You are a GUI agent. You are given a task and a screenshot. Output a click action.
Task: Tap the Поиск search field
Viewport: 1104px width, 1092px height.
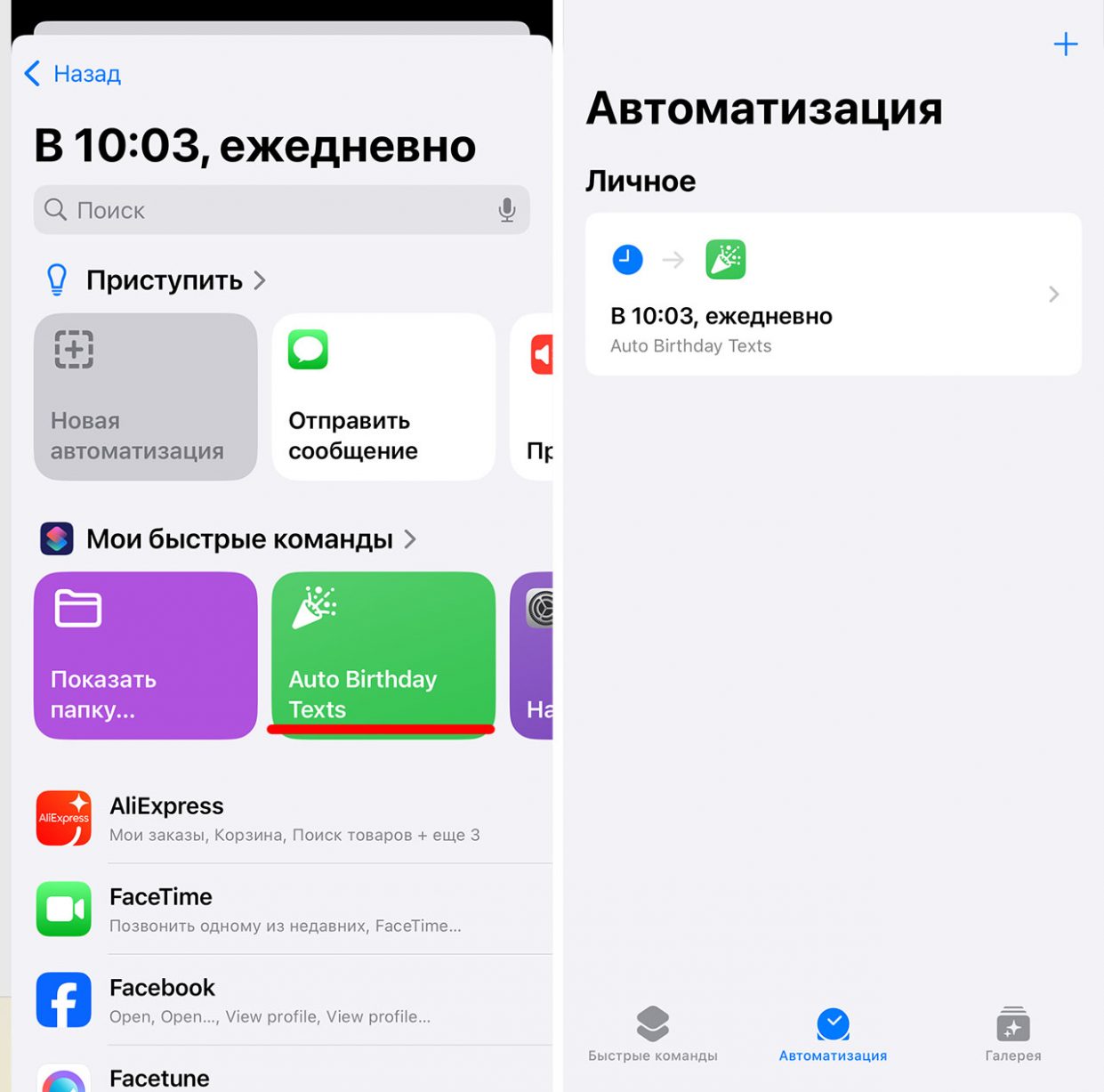[x=267, y=210]
